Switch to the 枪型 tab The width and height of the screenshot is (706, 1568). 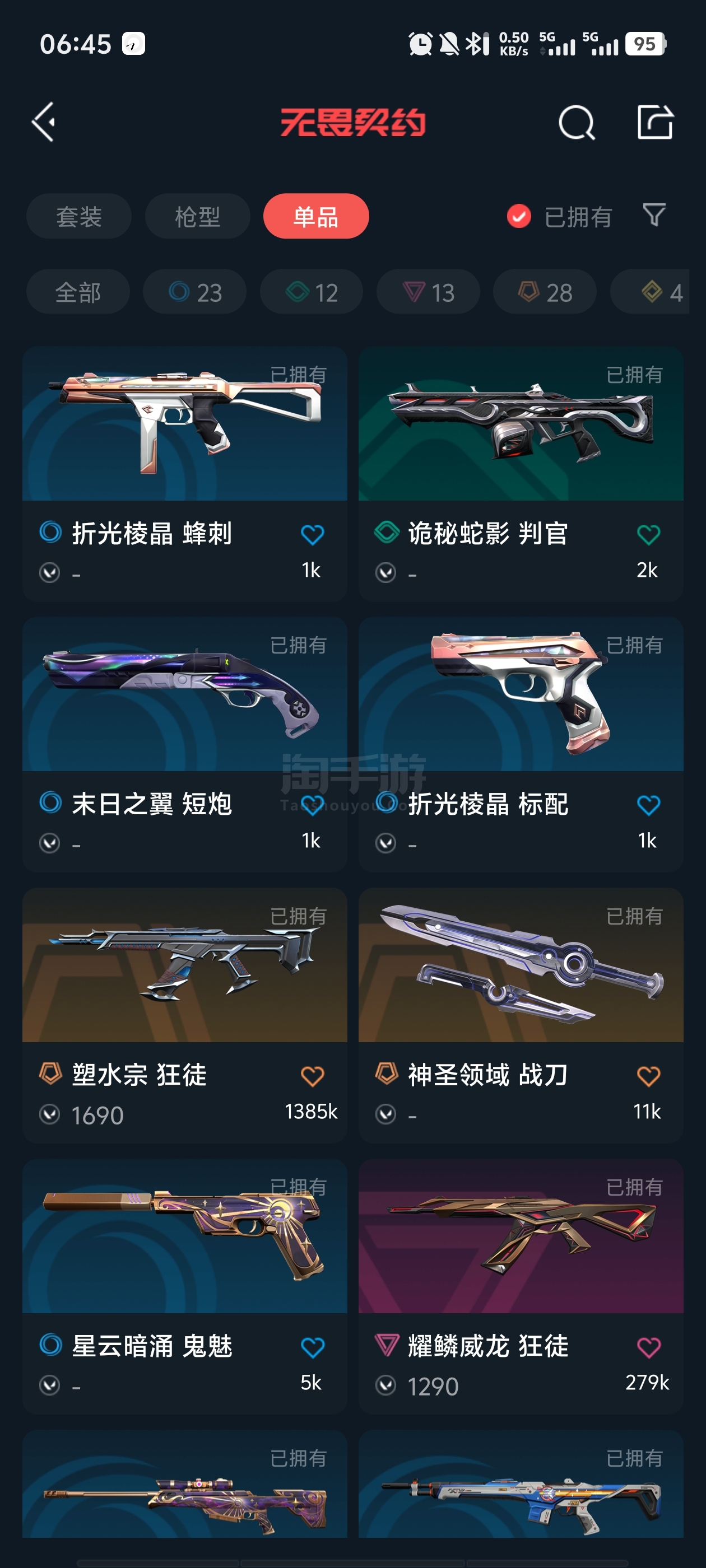(197, 216)
